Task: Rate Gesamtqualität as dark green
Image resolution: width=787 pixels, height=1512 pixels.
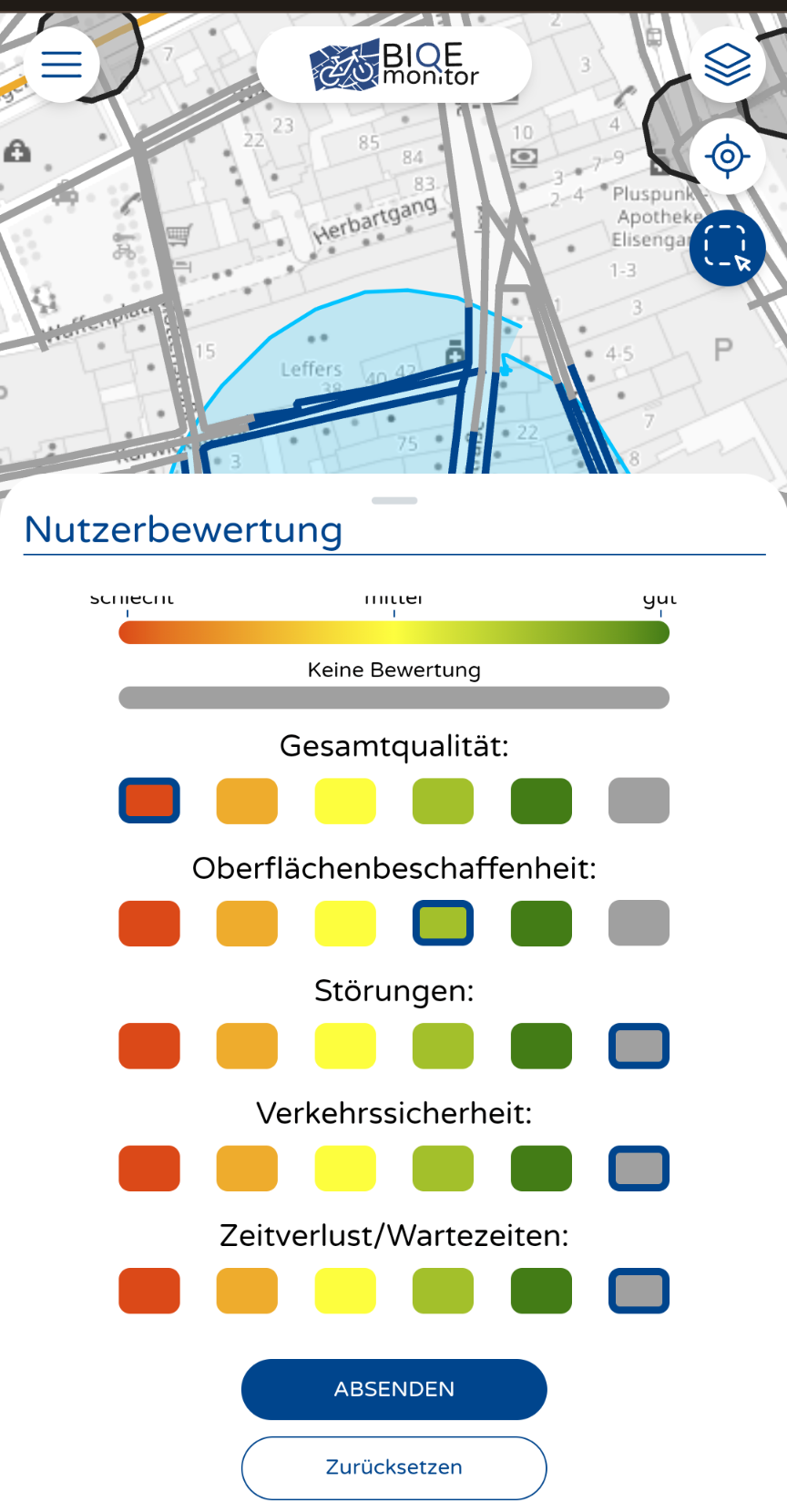Action: click(x=541, y=801)
